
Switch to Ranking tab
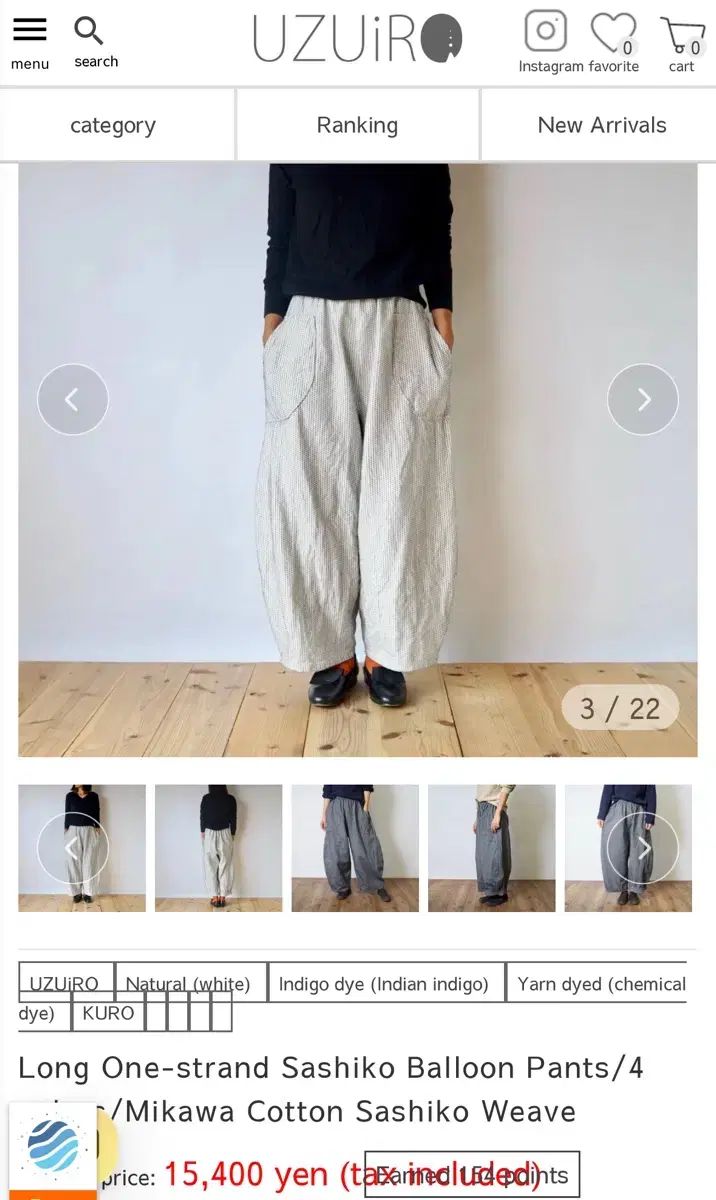tap(357, 125)
